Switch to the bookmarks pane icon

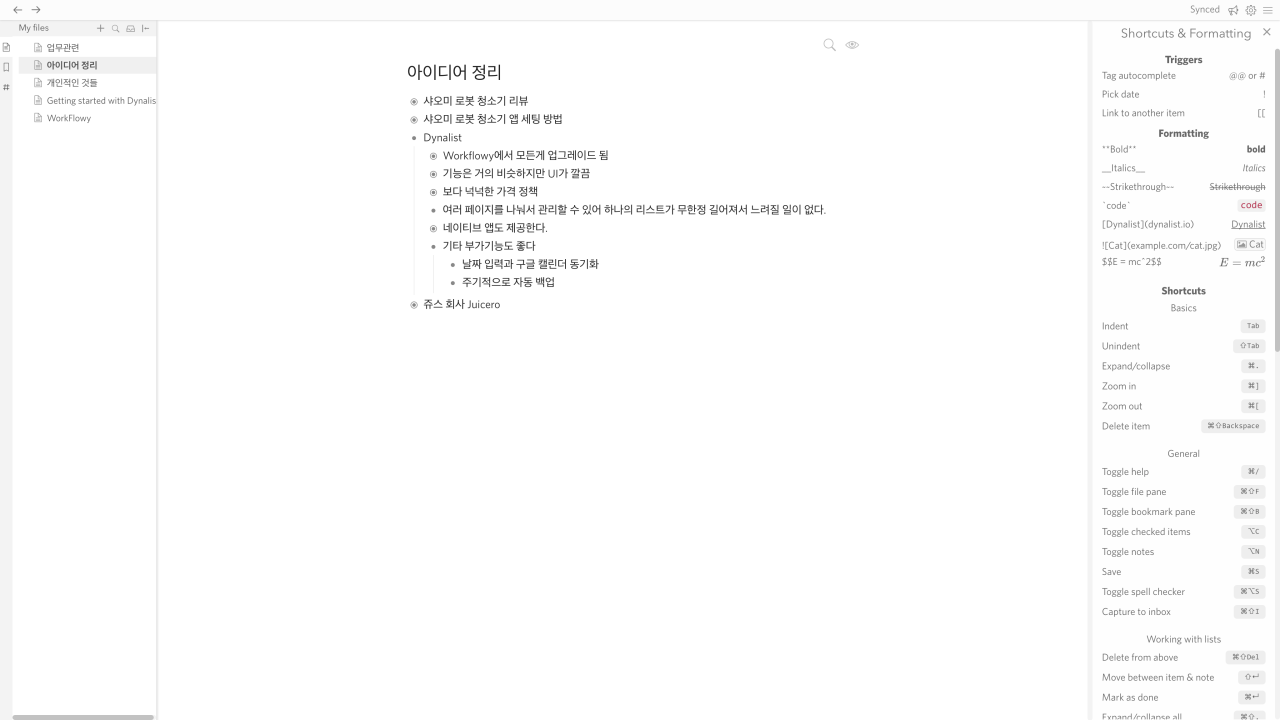click(x=6, y=67)
